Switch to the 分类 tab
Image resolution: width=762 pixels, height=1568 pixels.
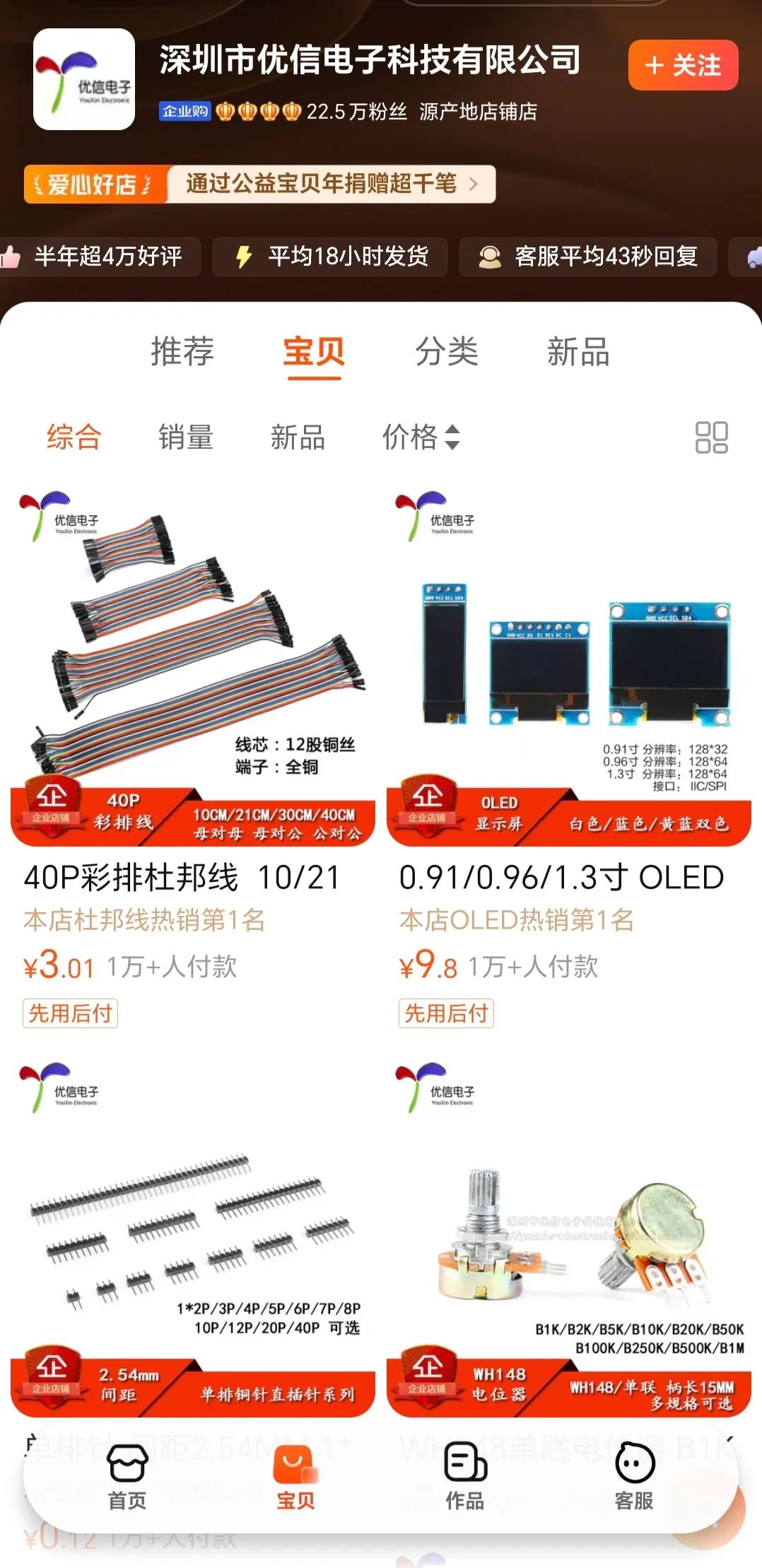[446, 351]
